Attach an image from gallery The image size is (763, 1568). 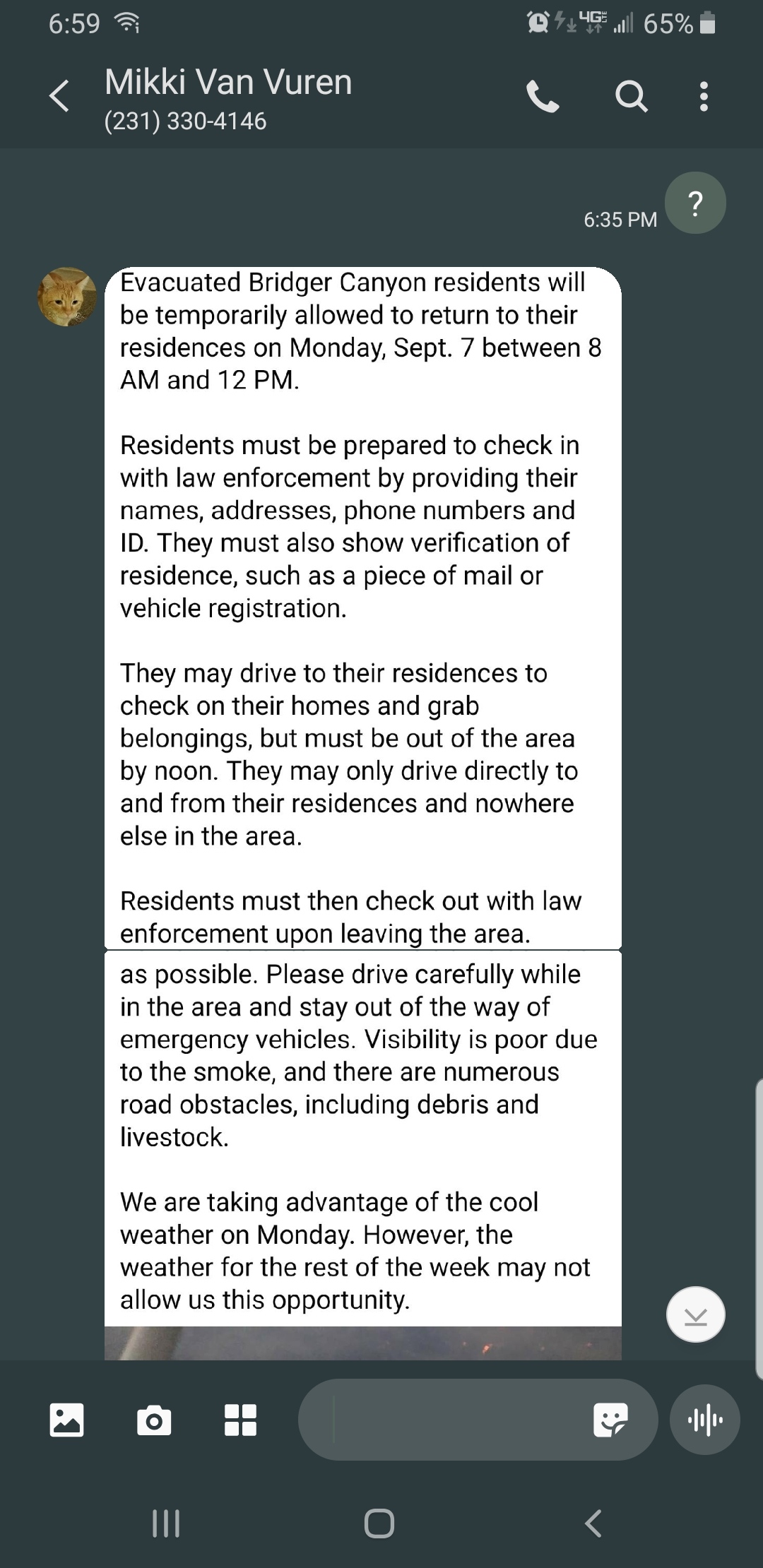pyautogui.click(x=67, y=1420)
